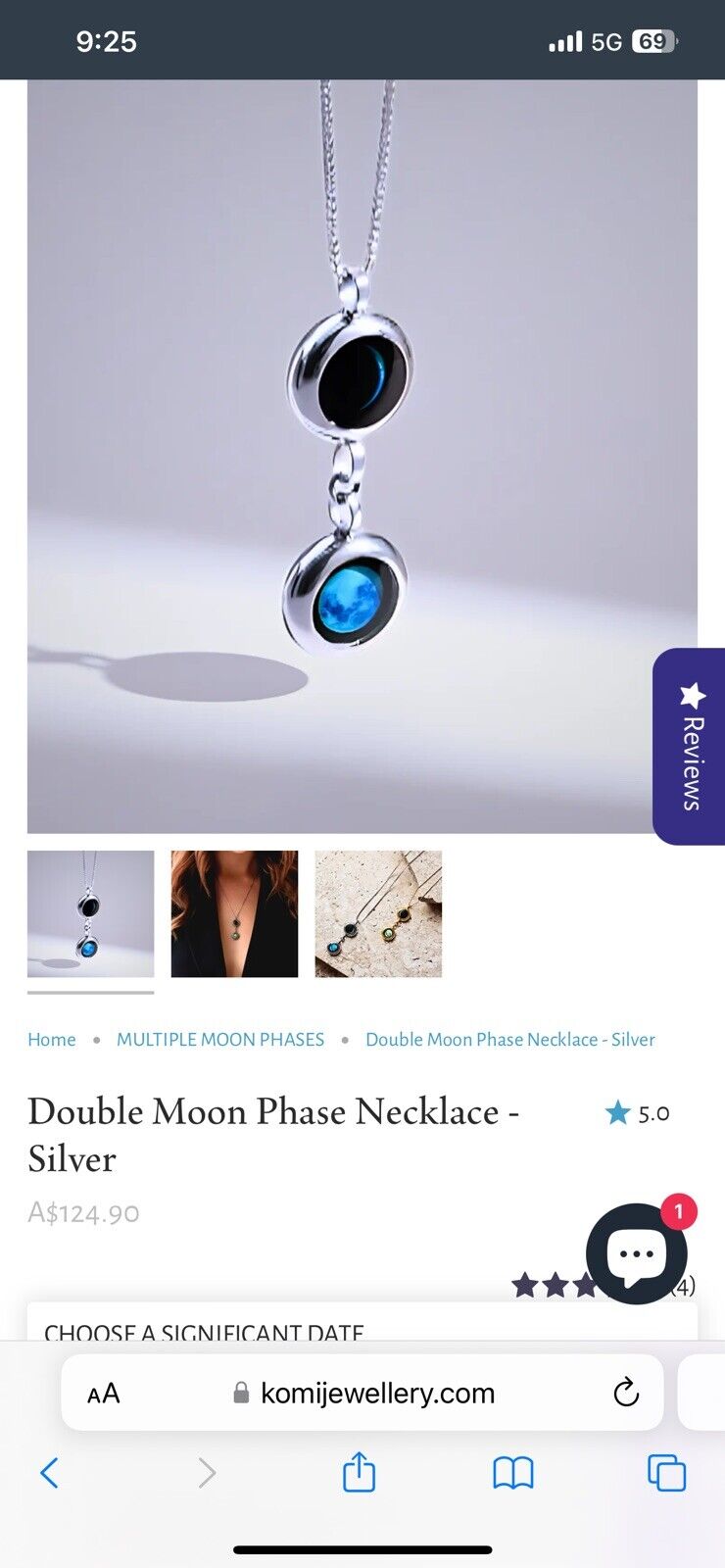Reload the page
This screenshot has height=1568, width=725.
625,1393
